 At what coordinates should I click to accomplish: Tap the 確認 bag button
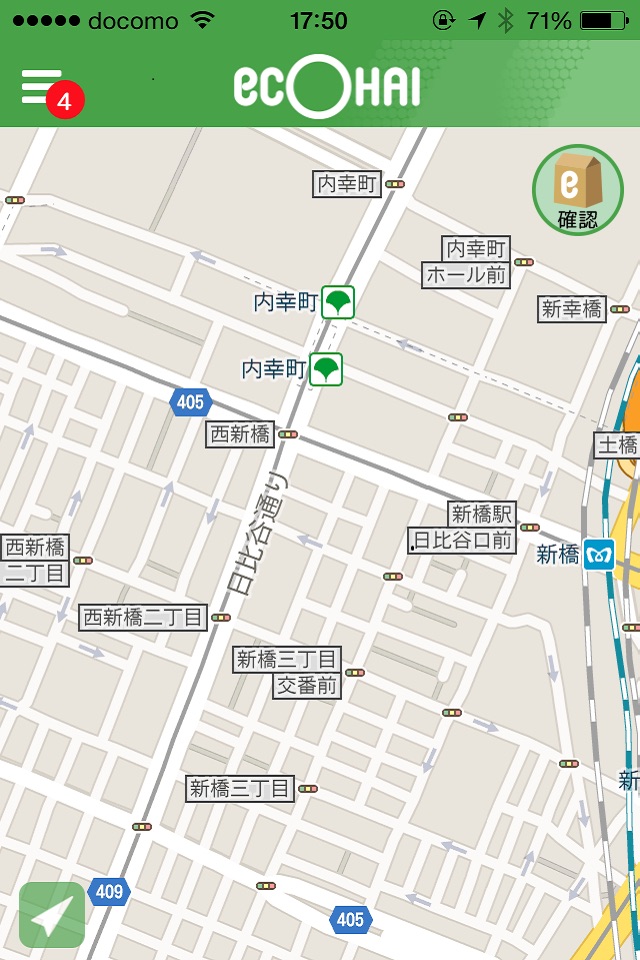577,191
